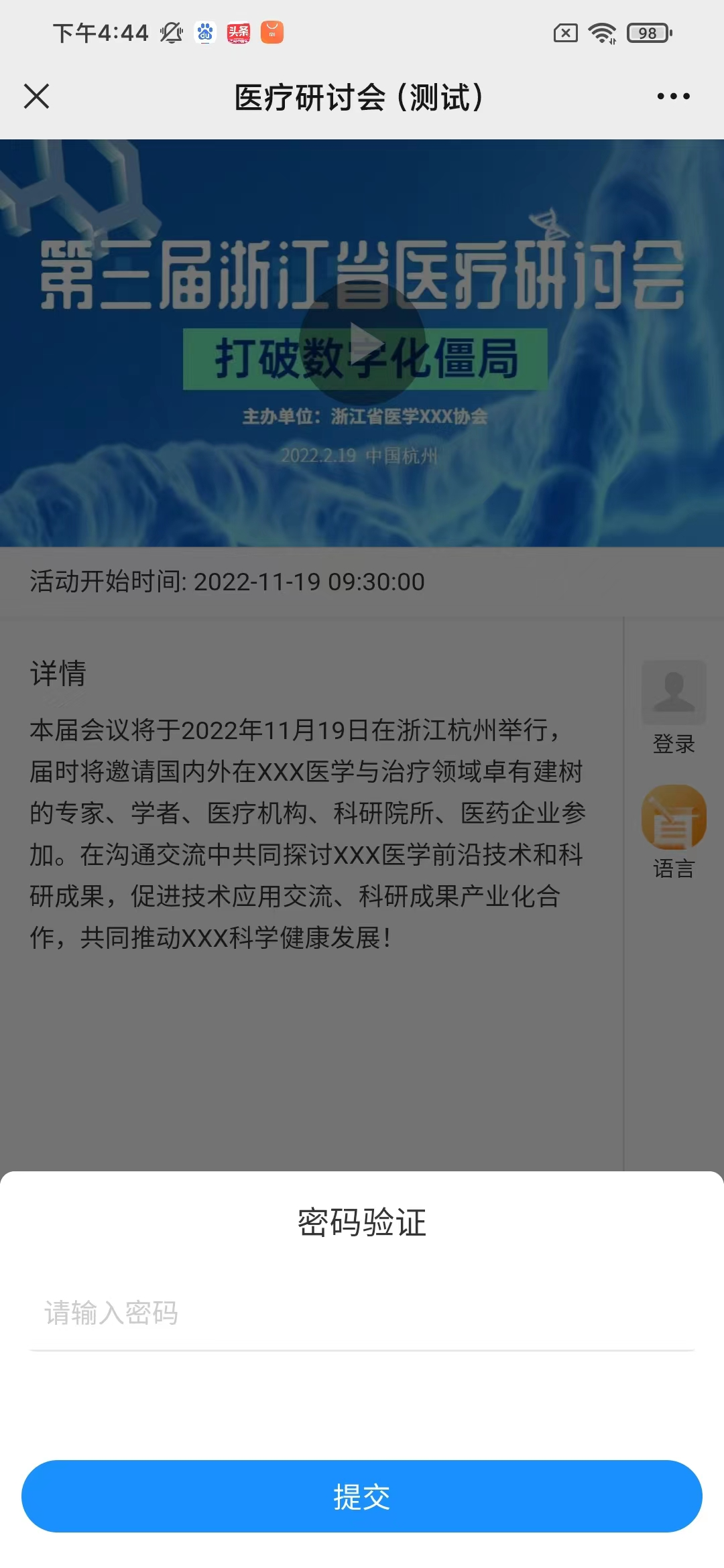The width and height of the screenshot is (724, 1568).
Task: Close the 医疗研讨会 page
Action: (x=36, y=96)
